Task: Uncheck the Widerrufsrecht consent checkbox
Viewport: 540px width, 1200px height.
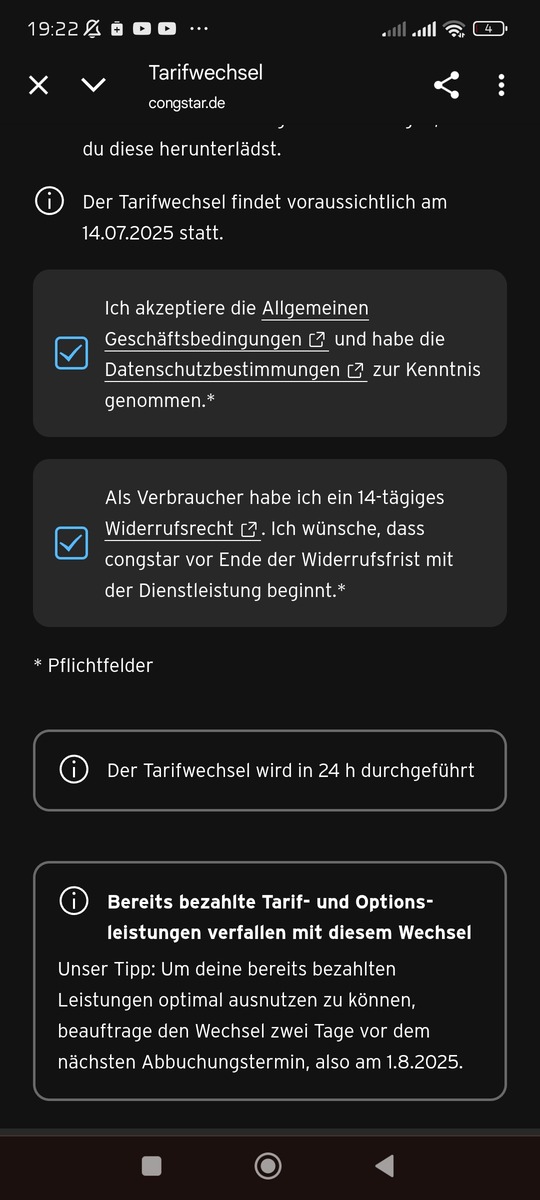Action: point(71,543)
